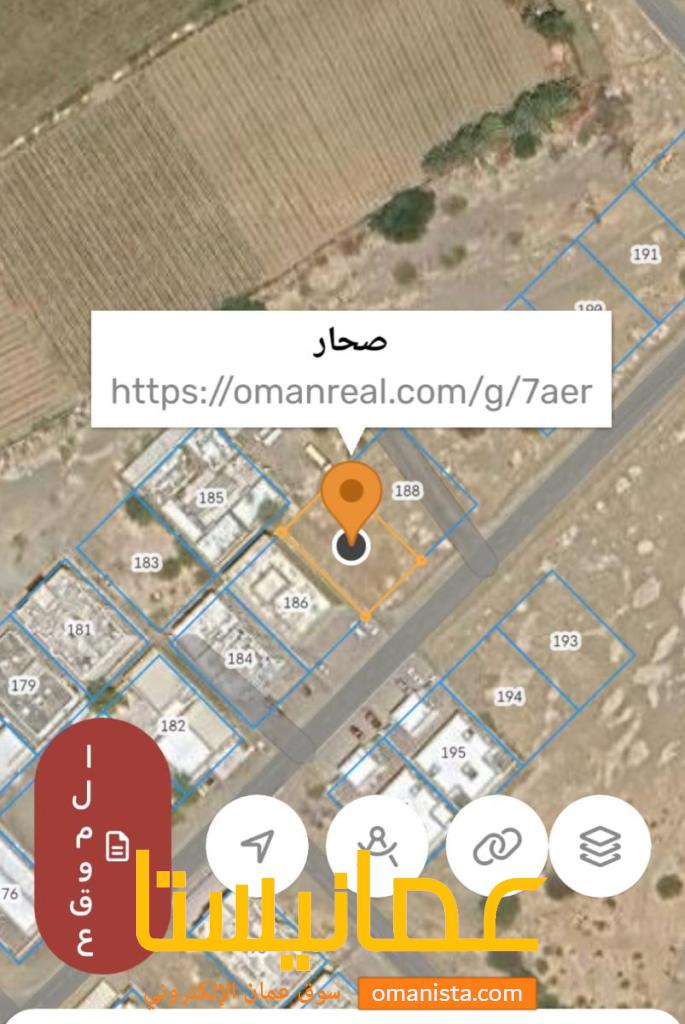Tap the navigation arrow button
The height and width of the screenshot is (1024, 685).
coord(257,846)
